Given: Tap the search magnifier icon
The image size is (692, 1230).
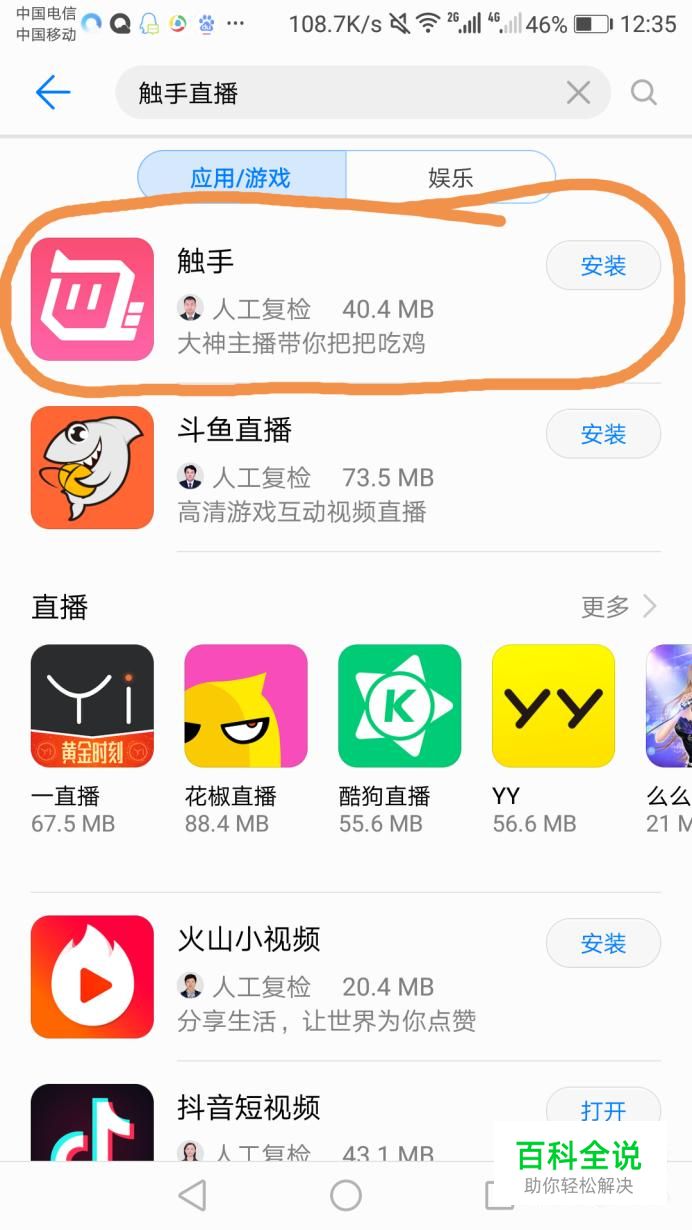Looking at the screenshot, I should [x=644, y=93].
